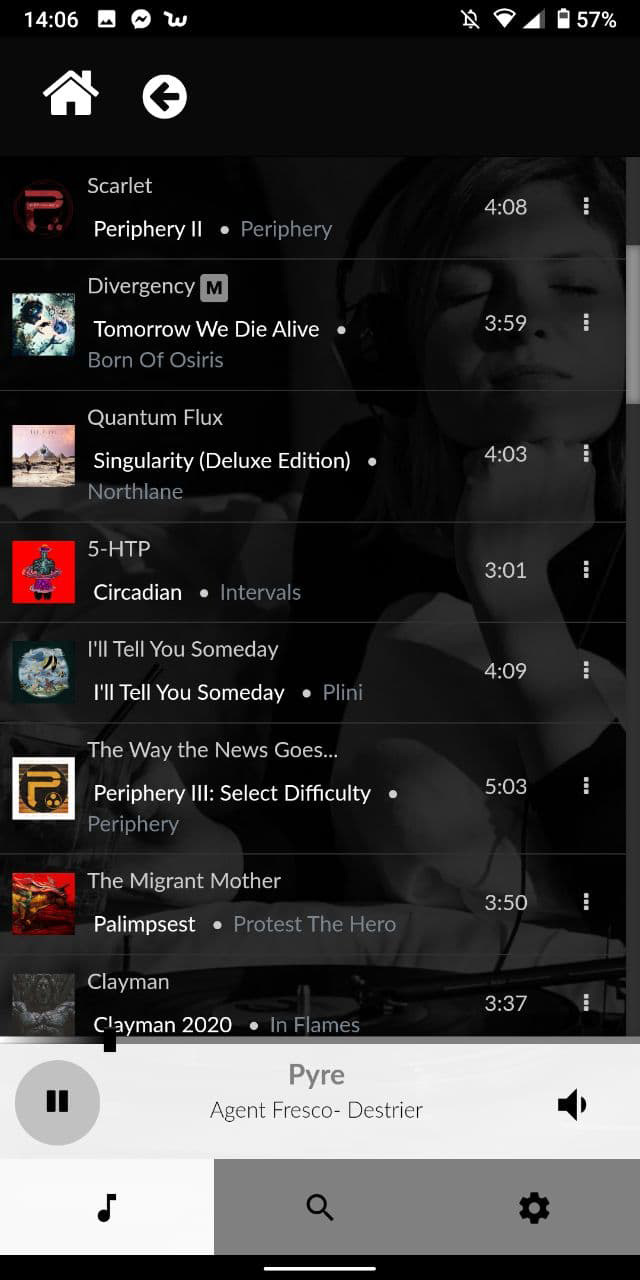This screenshot has width=640, height=1280.
Task: Play Divergency by Born Of Osiris
Action: tap(250, 323)
